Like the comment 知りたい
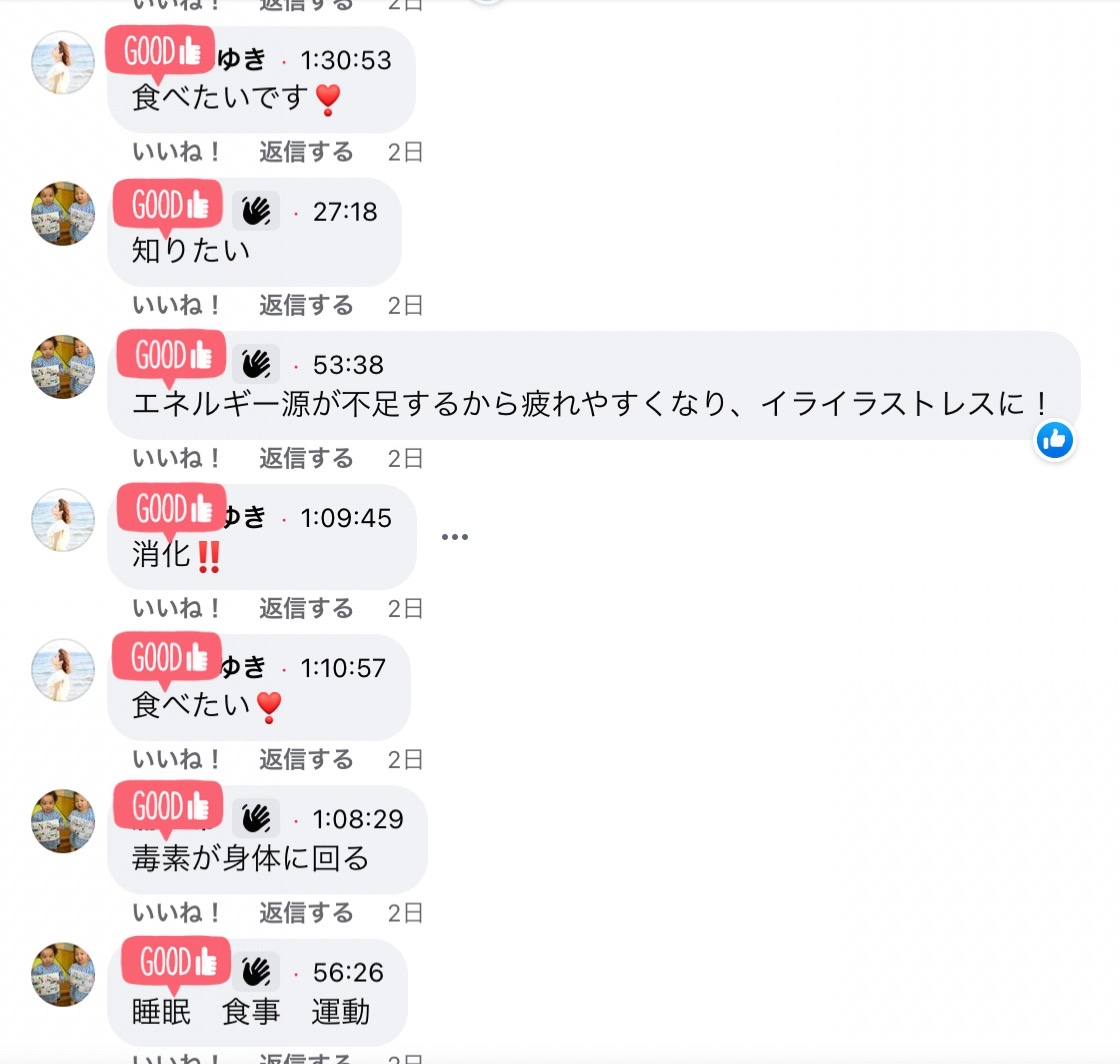The height and width of the screenshot is (1064, 1120). 177,305
